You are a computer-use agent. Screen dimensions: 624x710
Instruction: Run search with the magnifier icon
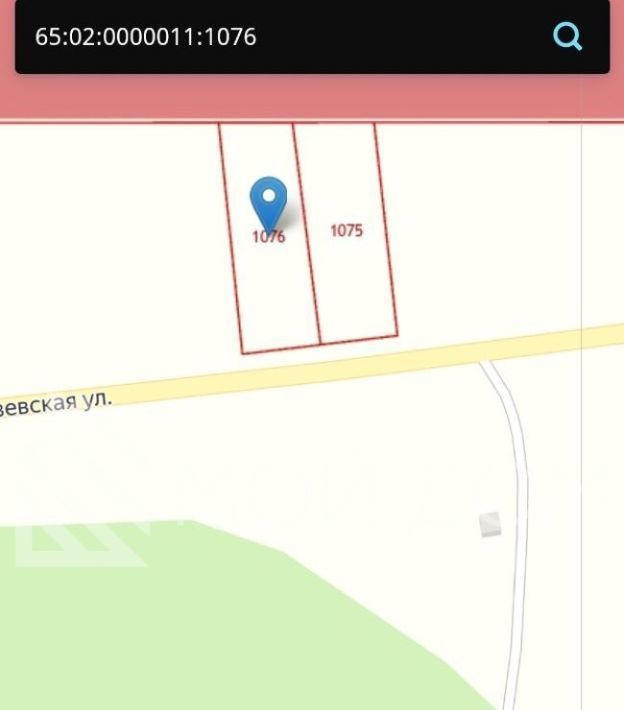coord(567,37)
